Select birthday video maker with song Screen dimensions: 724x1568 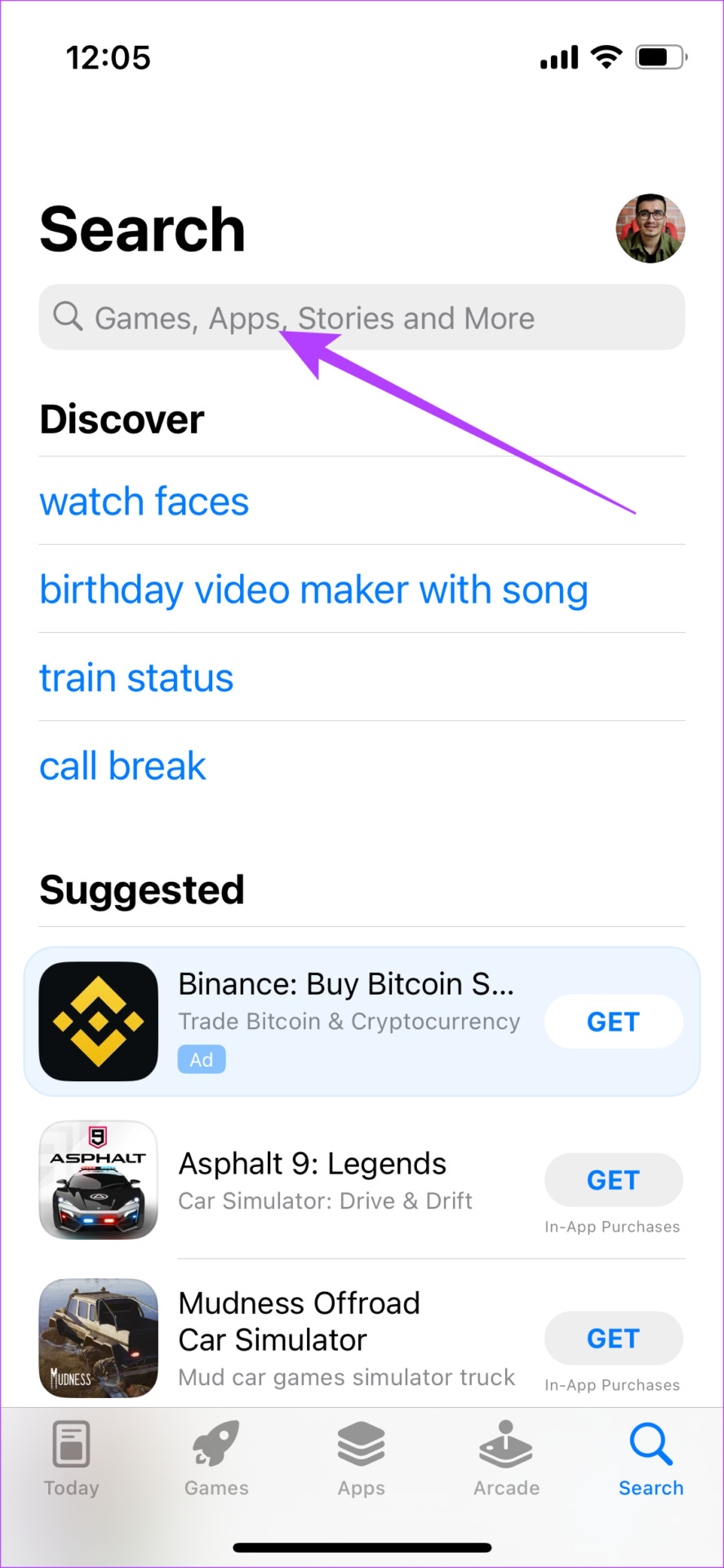coord(314,590)
